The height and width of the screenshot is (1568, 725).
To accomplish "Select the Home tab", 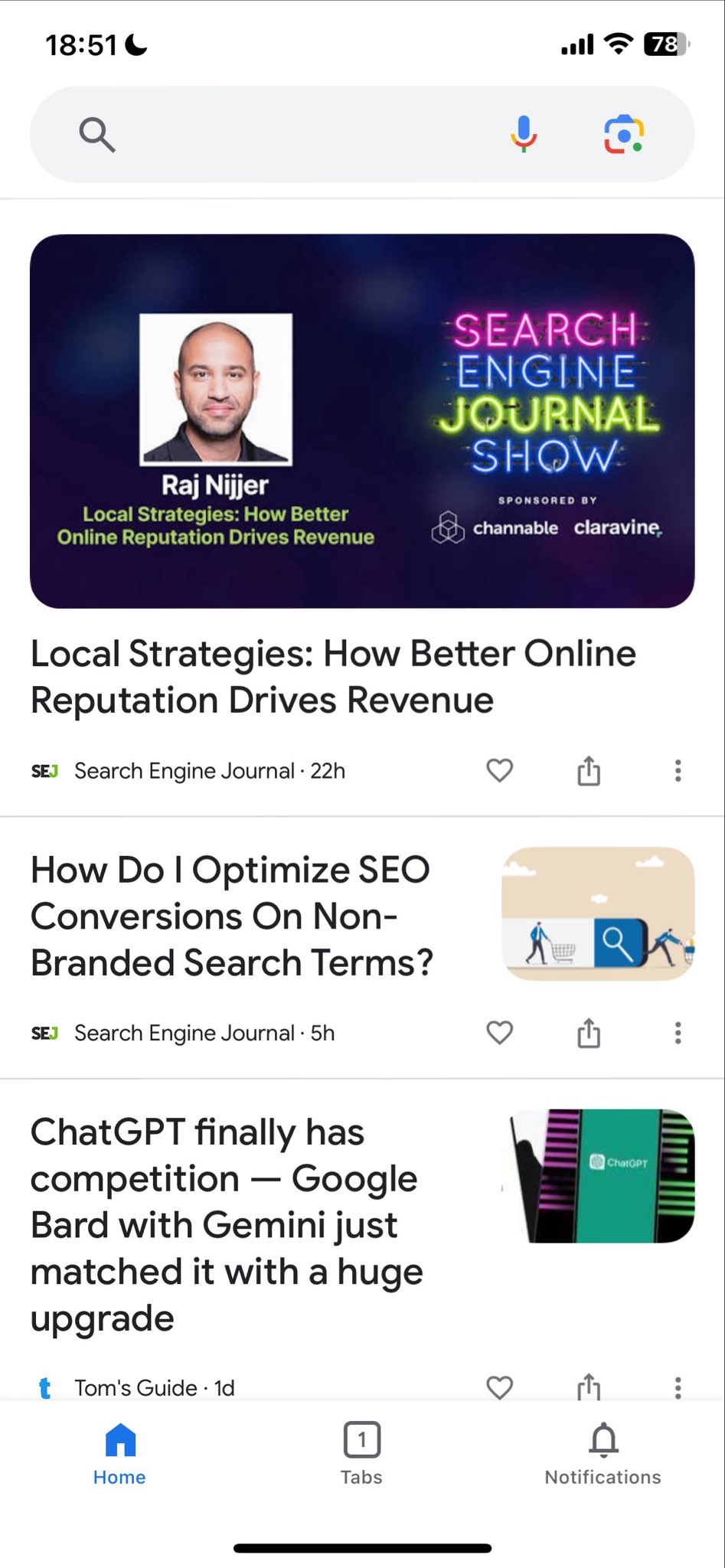I will coord(119,1451).
